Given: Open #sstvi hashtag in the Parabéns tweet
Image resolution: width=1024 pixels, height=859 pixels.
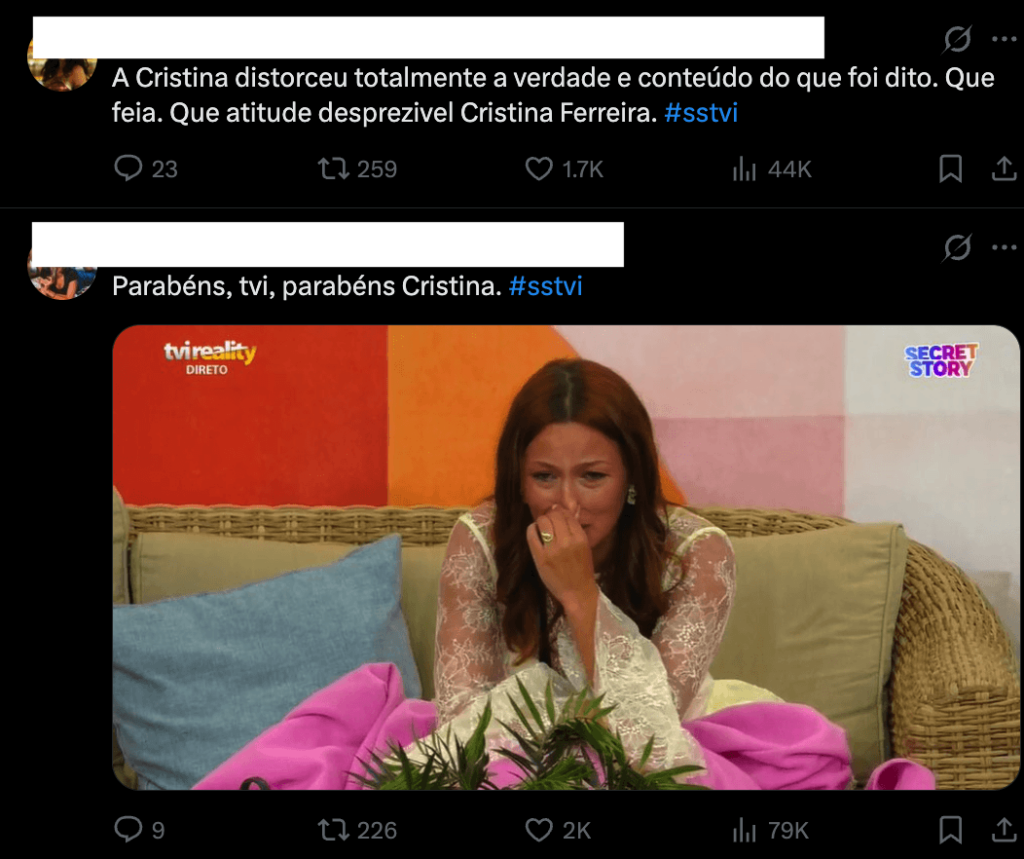Looking at the screenshot, I should [545, 286].
